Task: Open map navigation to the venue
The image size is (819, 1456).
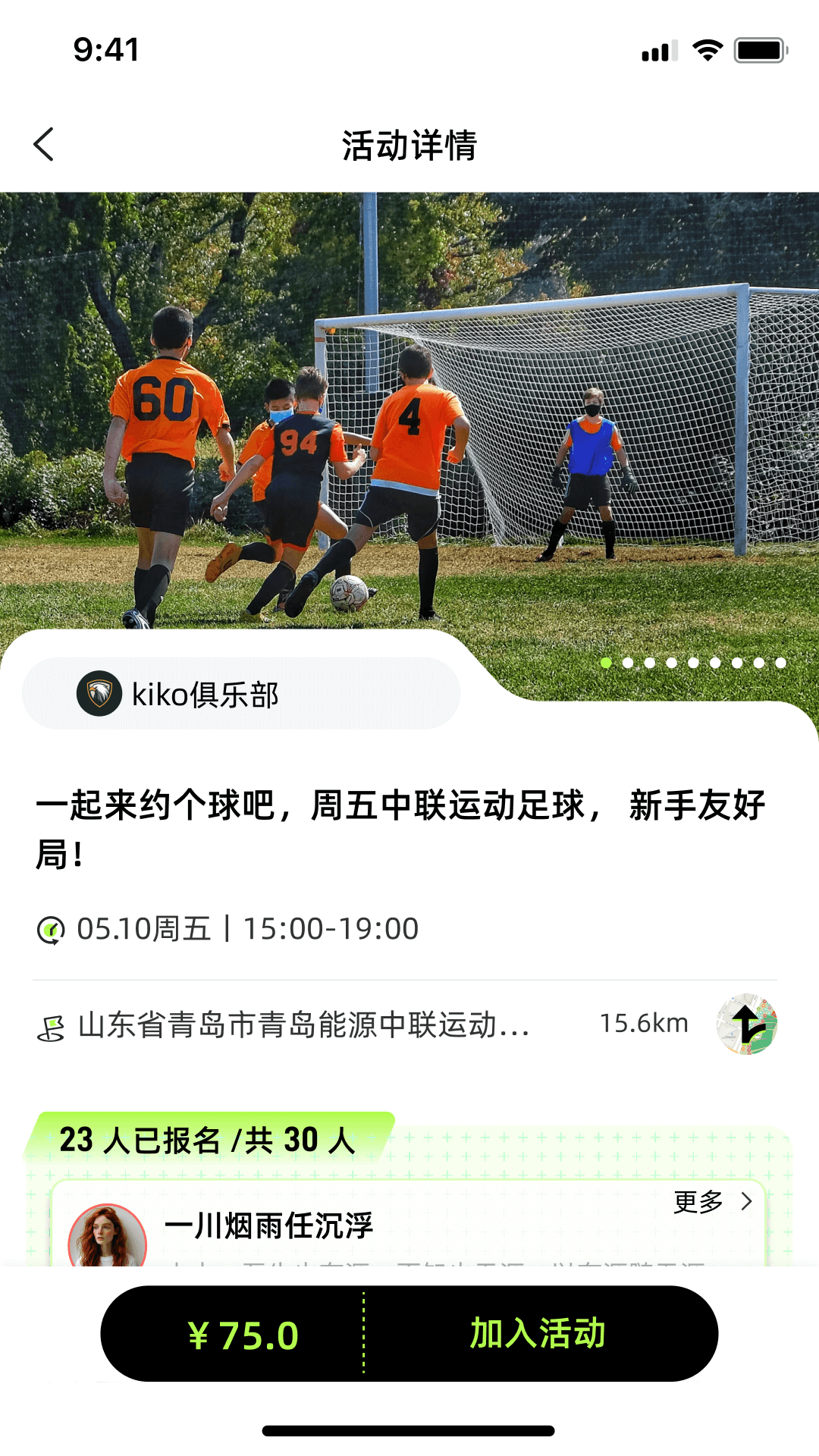Action: click(x=747, y=1024)
